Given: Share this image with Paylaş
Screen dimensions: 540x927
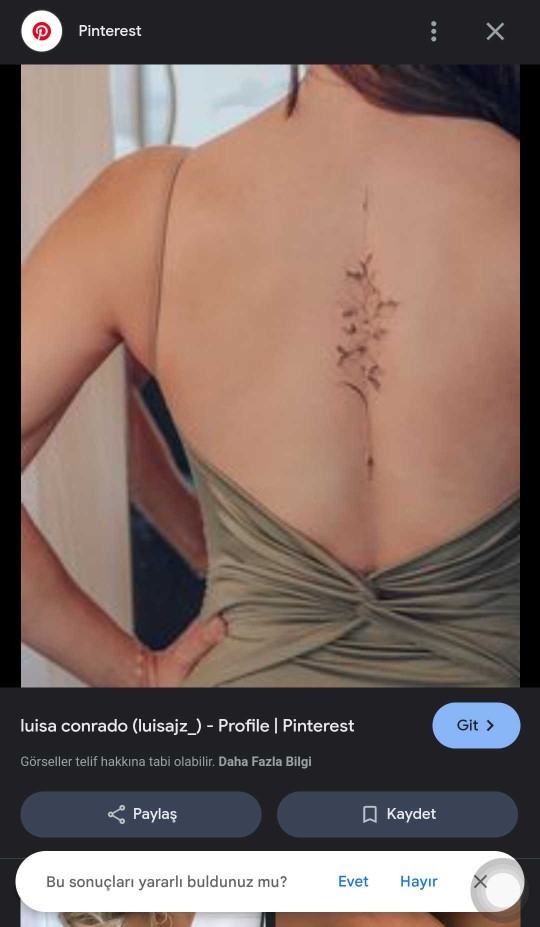Looking at the screenshot, I should 141,814.
